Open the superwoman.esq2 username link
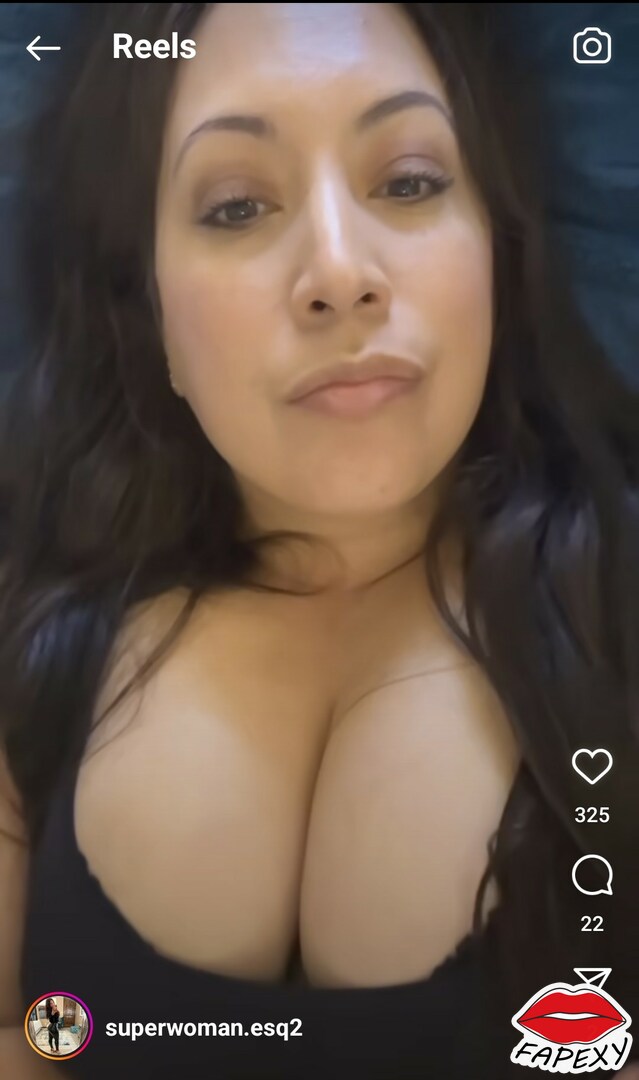This screenshot has height=1080, width=639. (204, 1028)
